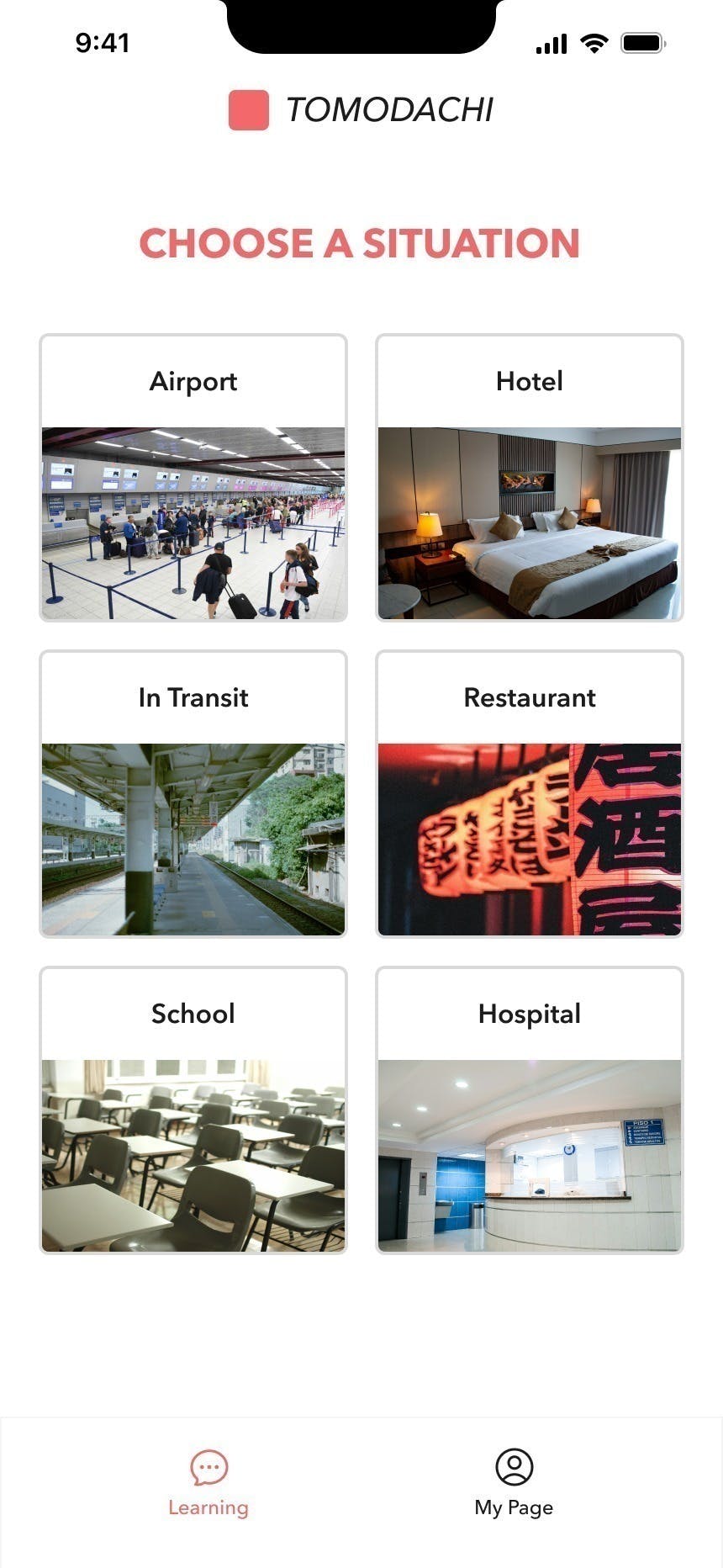Select the Hospital situation card
The height and width of the screenshot is (1568, 723).
point(530,1110)
